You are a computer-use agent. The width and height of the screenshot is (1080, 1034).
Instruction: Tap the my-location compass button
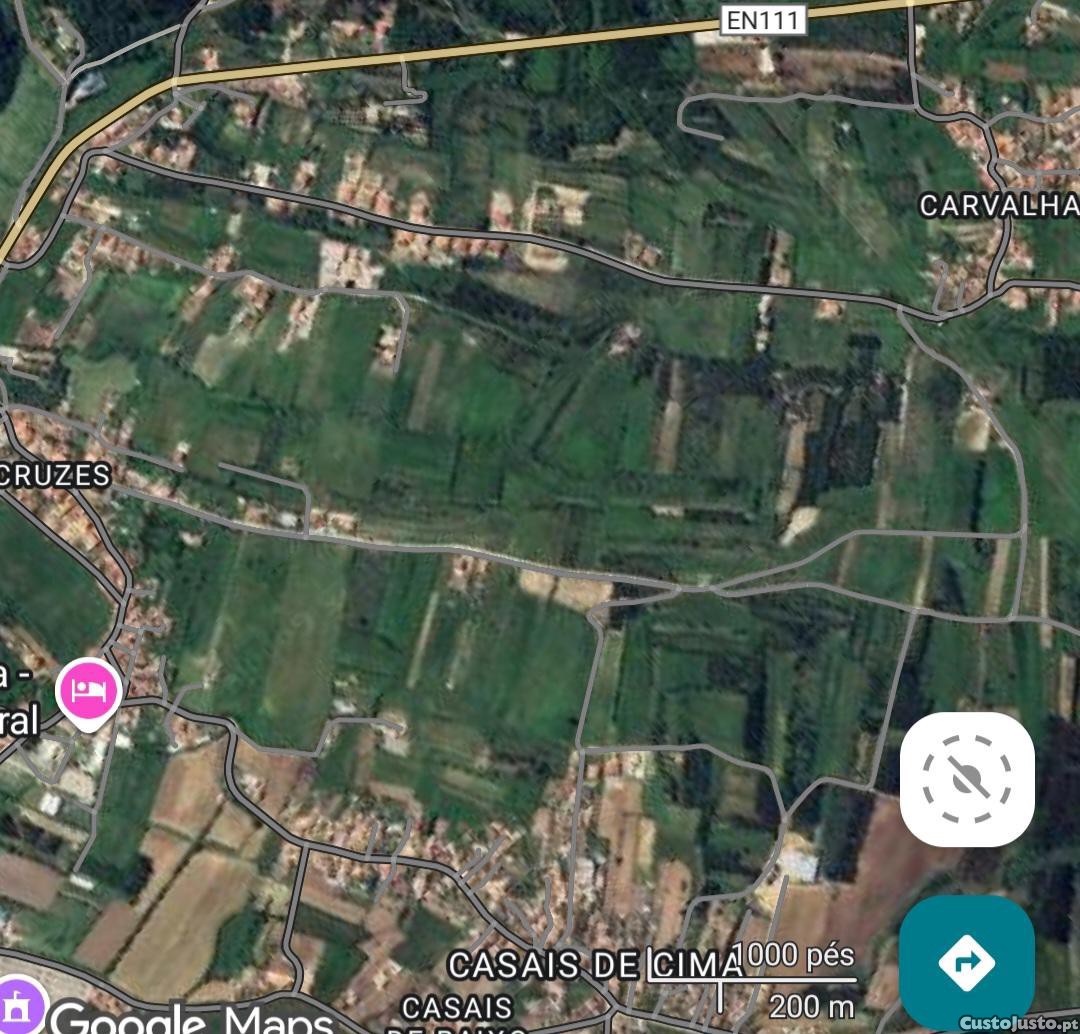click(x=967, y=780)
